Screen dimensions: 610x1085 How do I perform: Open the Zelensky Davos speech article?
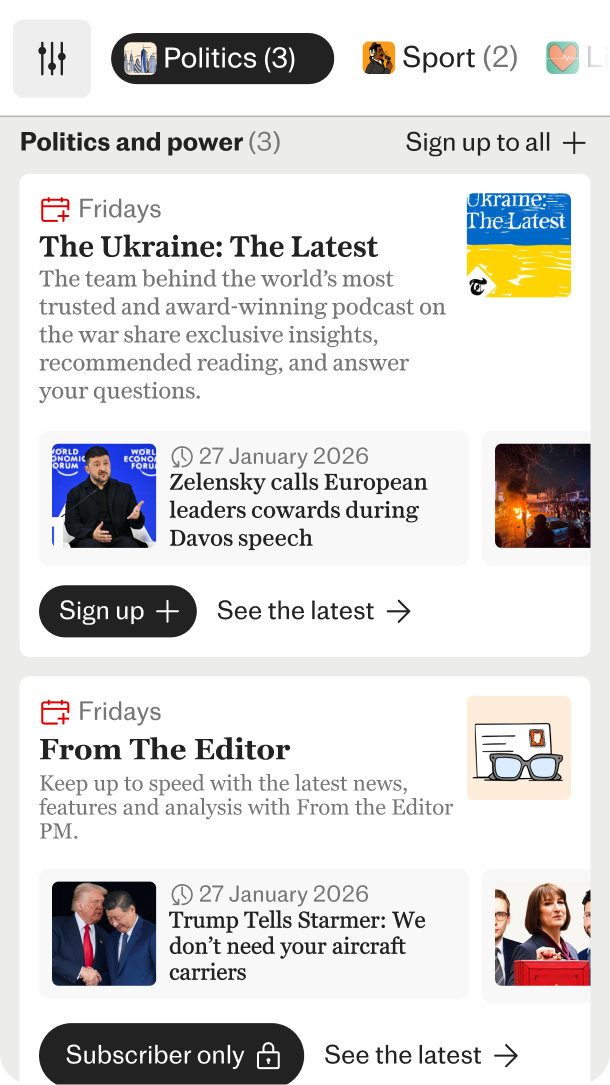(254, 498)
